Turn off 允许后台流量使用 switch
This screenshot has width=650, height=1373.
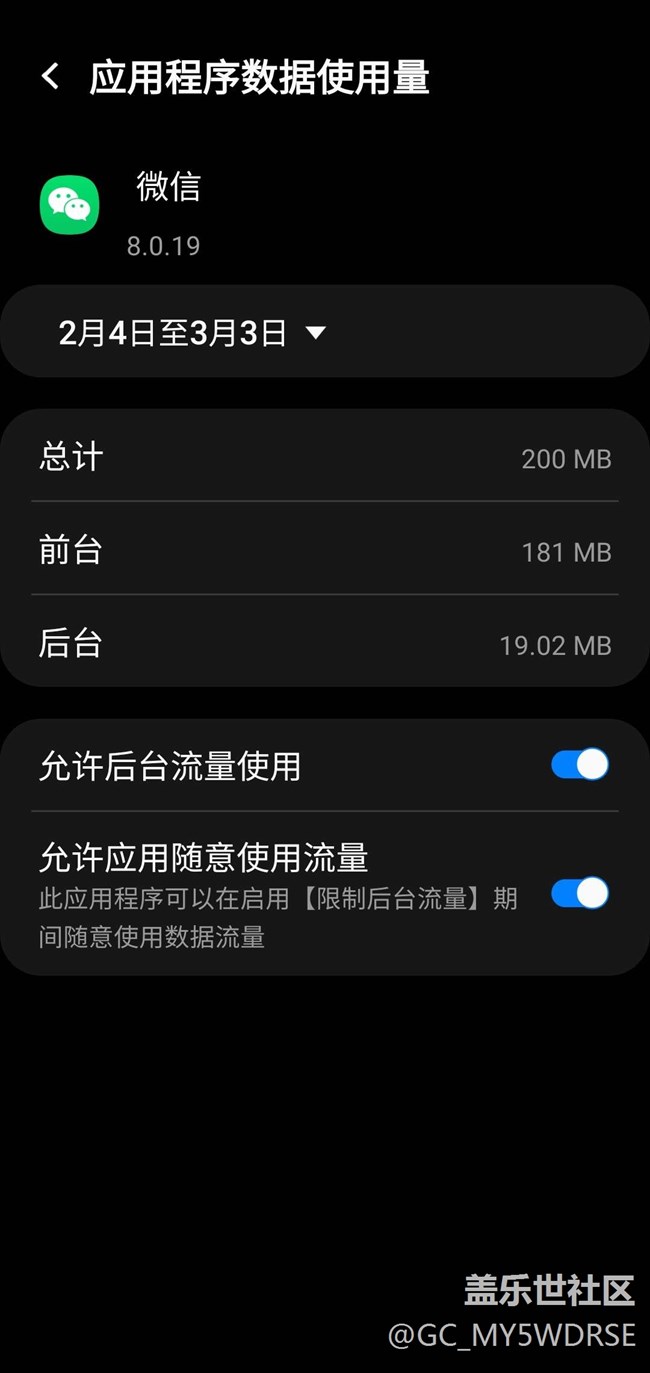579,765
